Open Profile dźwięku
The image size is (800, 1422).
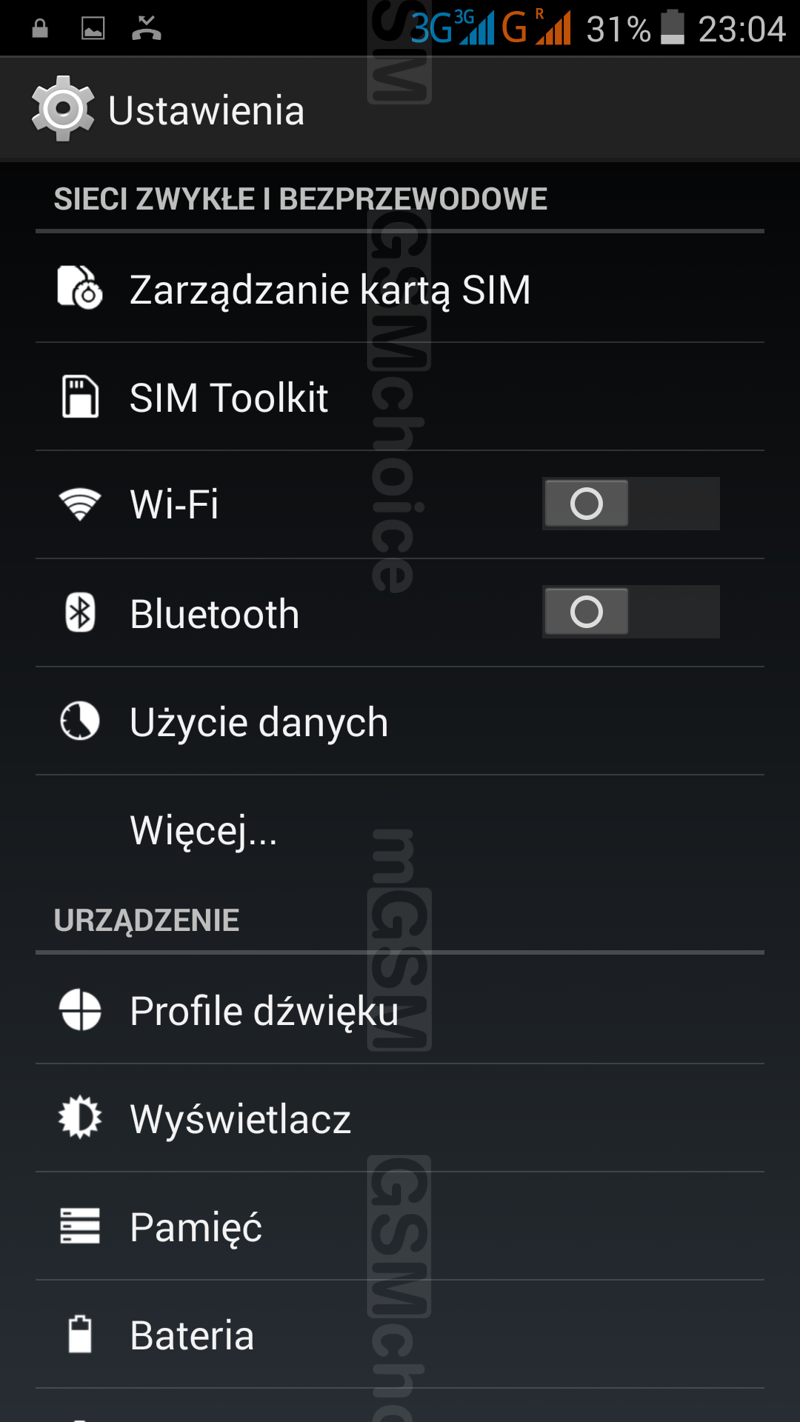(264, 1011)
